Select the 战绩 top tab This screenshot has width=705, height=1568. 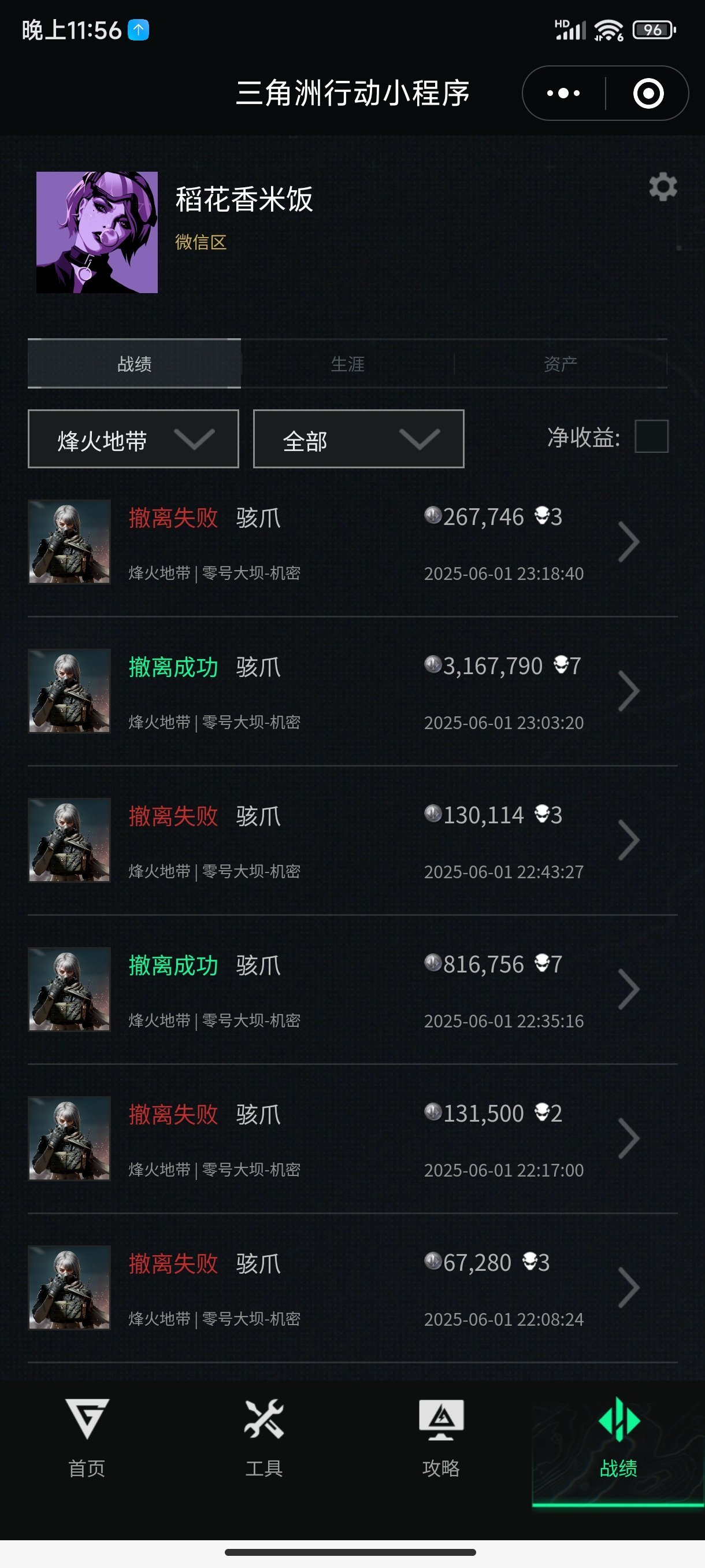pyautogui.click(x=135, y=364)
